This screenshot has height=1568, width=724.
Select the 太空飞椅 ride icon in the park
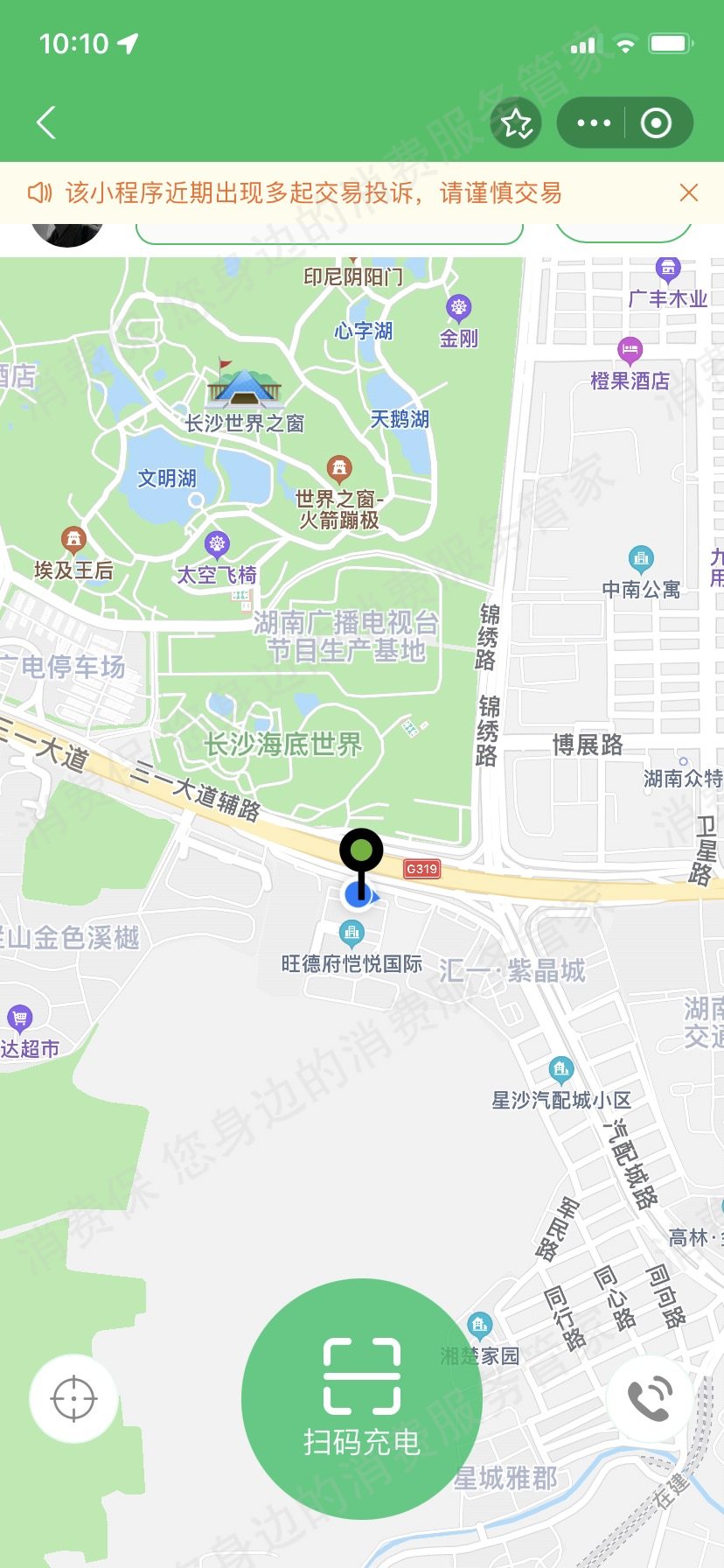[x=216, y=542]
